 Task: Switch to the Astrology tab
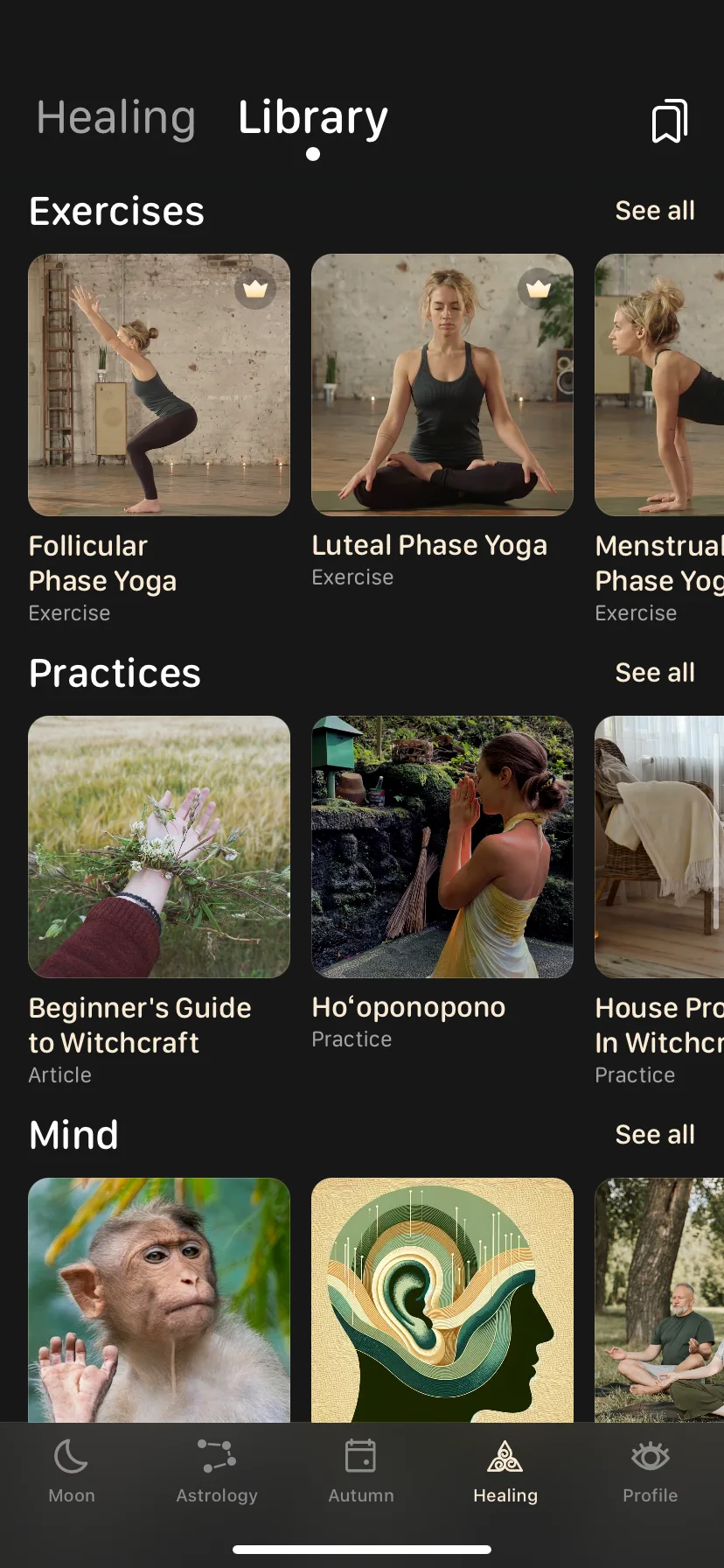click(217, 1472)
